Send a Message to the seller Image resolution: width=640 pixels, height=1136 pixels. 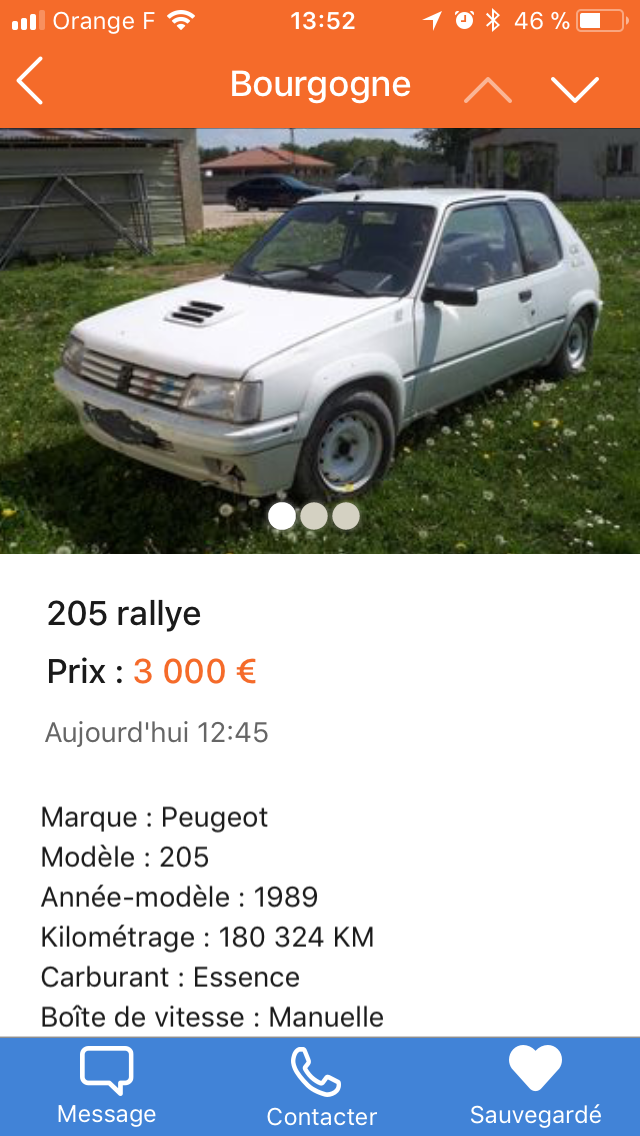[107, 1085]
